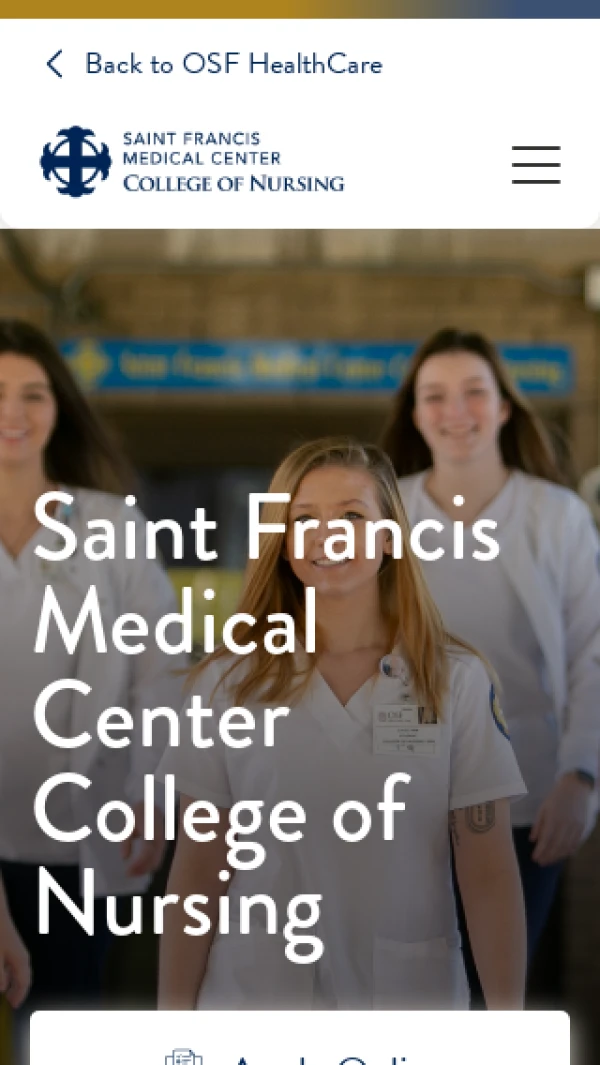Go back to OSF HealthCare

point(214,65)
